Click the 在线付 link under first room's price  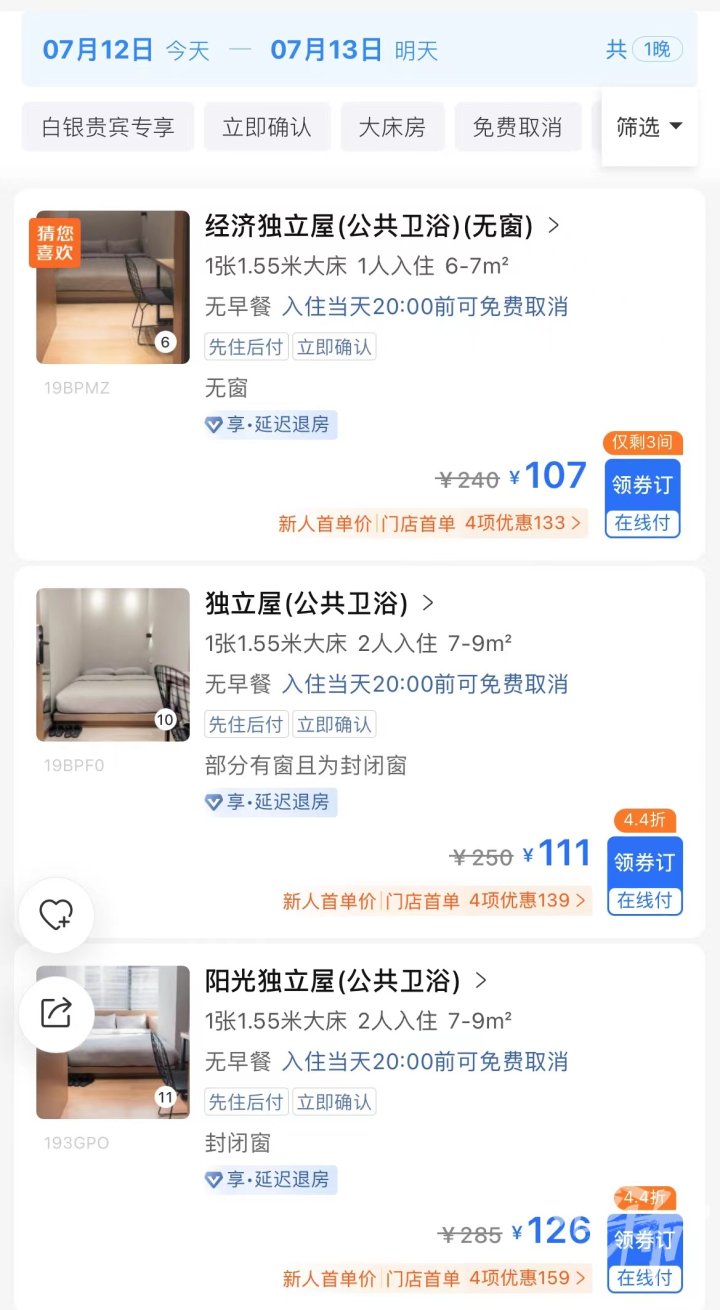642,524
